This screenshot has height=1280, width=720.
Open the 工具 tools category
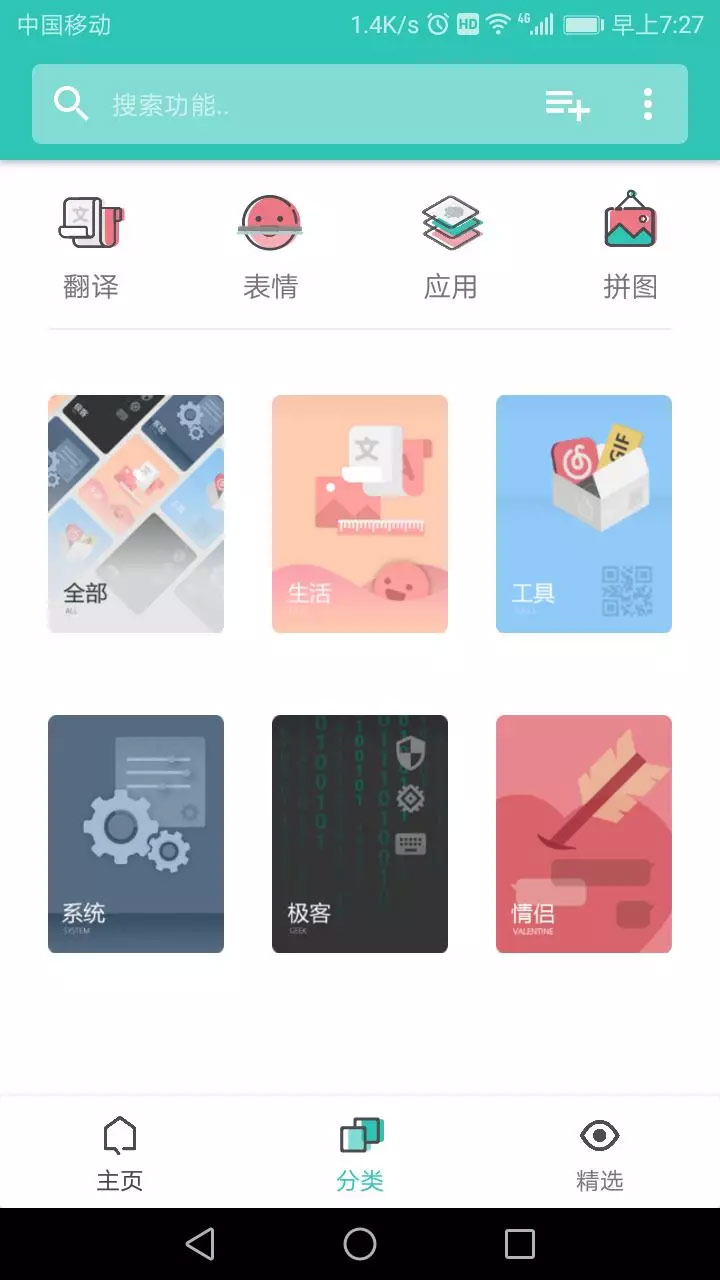tap(583, 512)
